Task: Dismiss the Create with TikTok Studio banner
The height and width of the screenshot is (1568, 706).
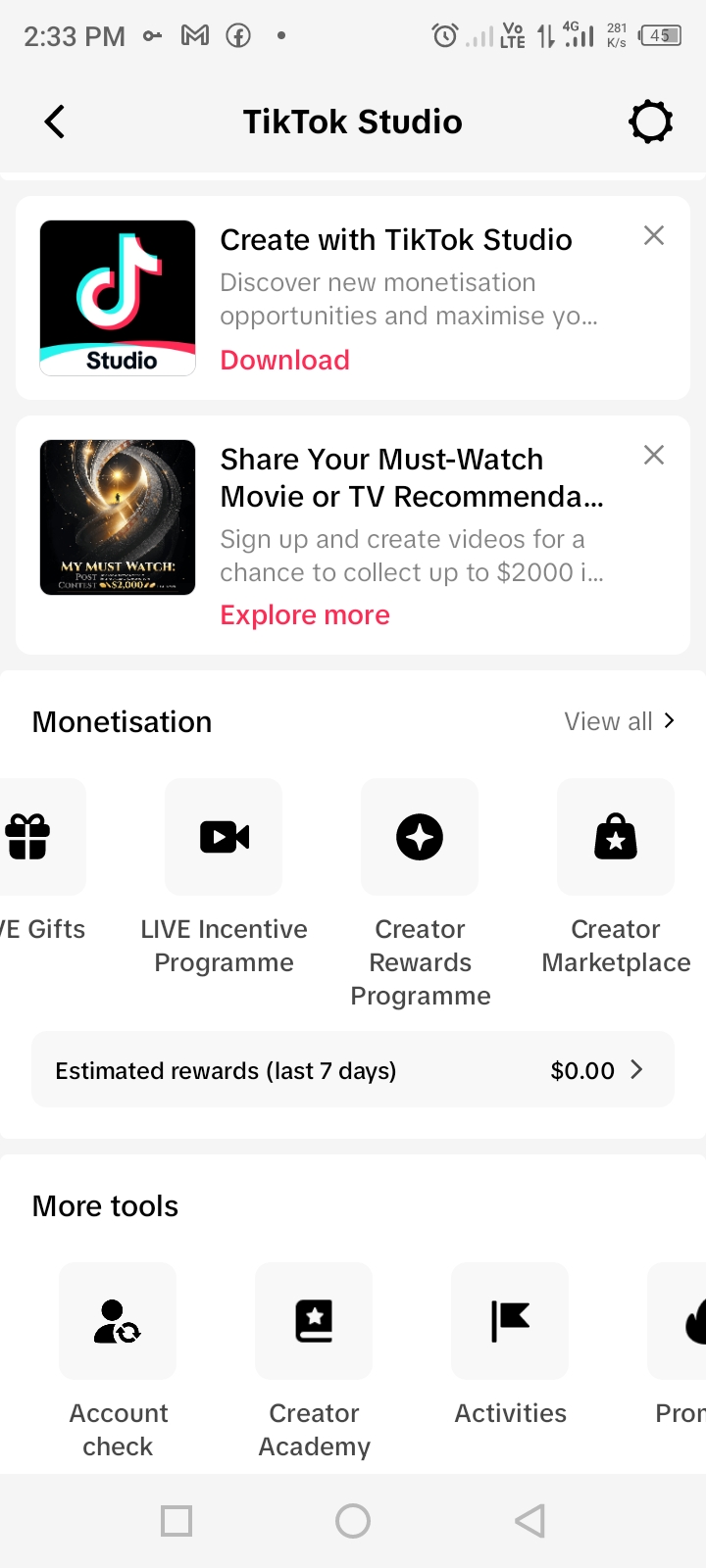Action: tap(654, 235)
